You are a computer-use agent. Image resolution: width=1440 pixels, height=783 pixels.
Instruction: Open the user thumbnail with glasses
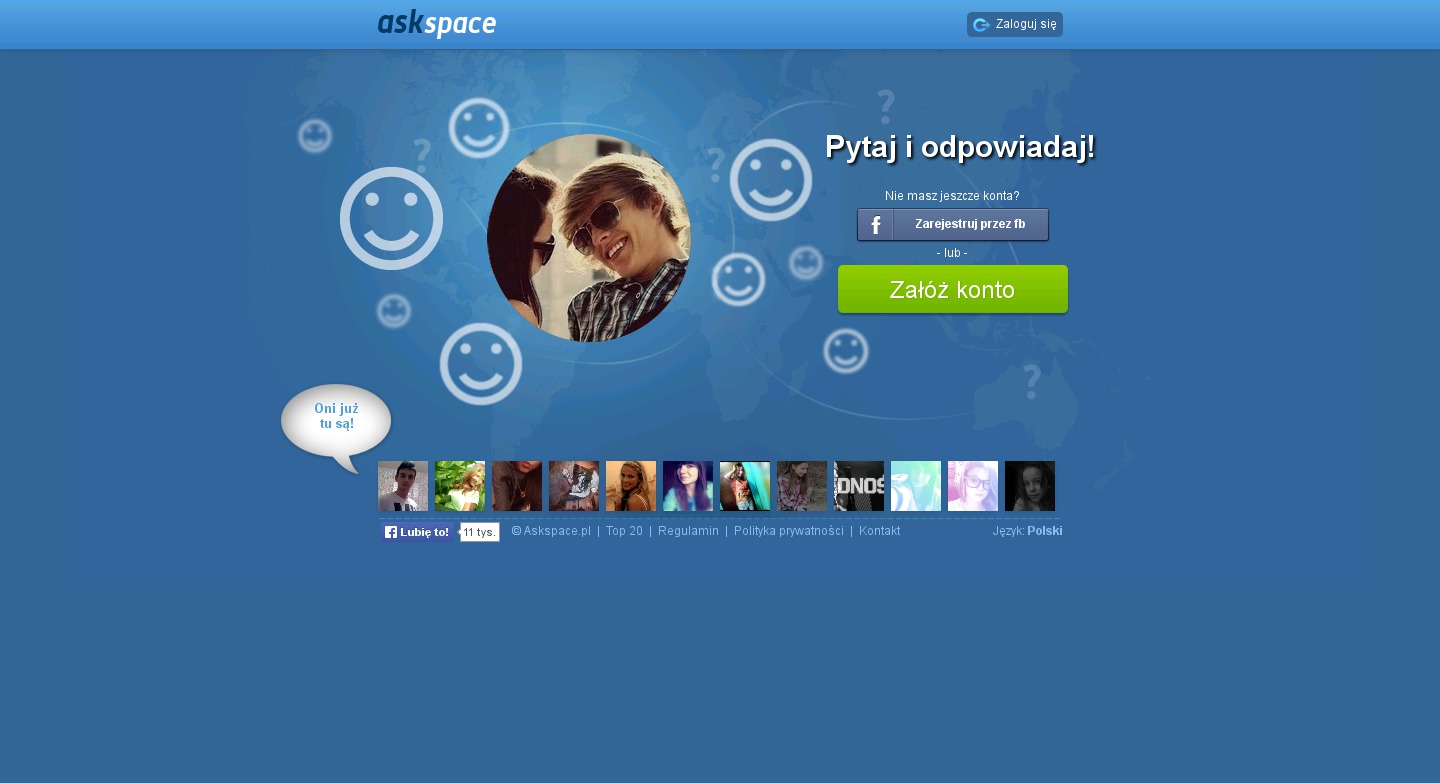click(972, 486)
